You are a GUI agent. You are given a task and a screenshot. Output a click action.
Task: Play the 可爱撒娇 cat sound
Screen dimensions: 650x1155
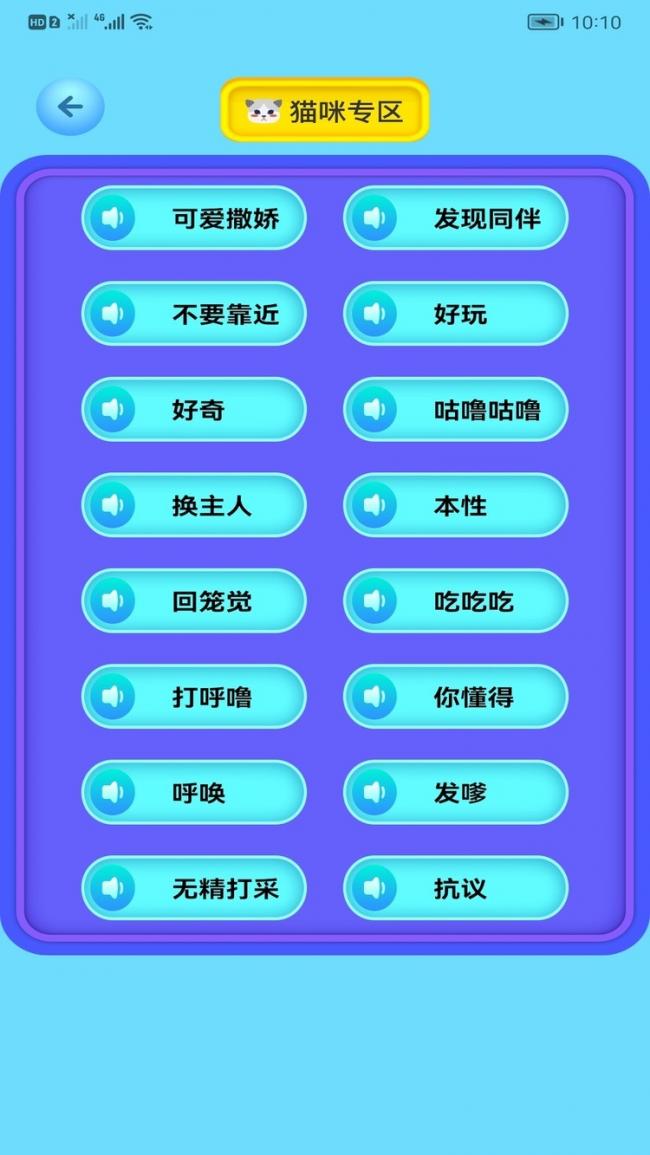click(194, 218)
